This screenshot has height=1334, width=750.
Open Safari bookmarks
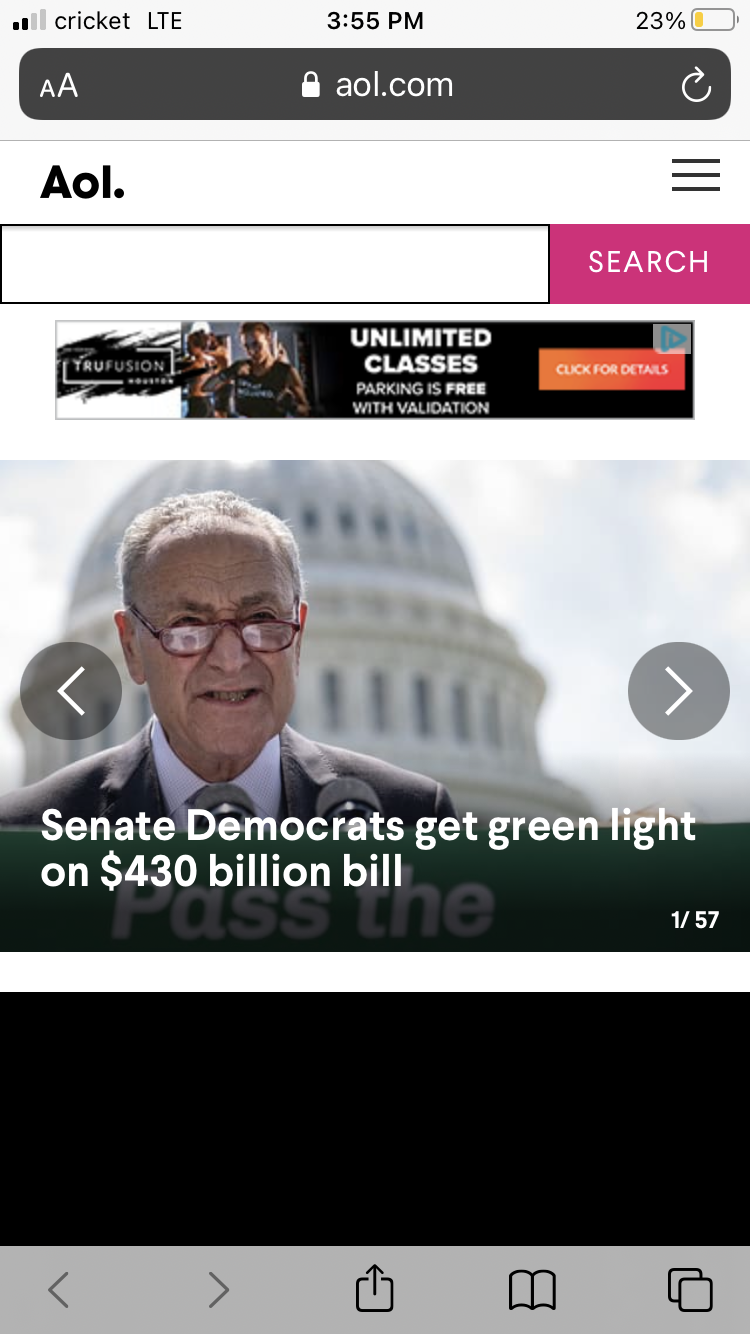532,1290
